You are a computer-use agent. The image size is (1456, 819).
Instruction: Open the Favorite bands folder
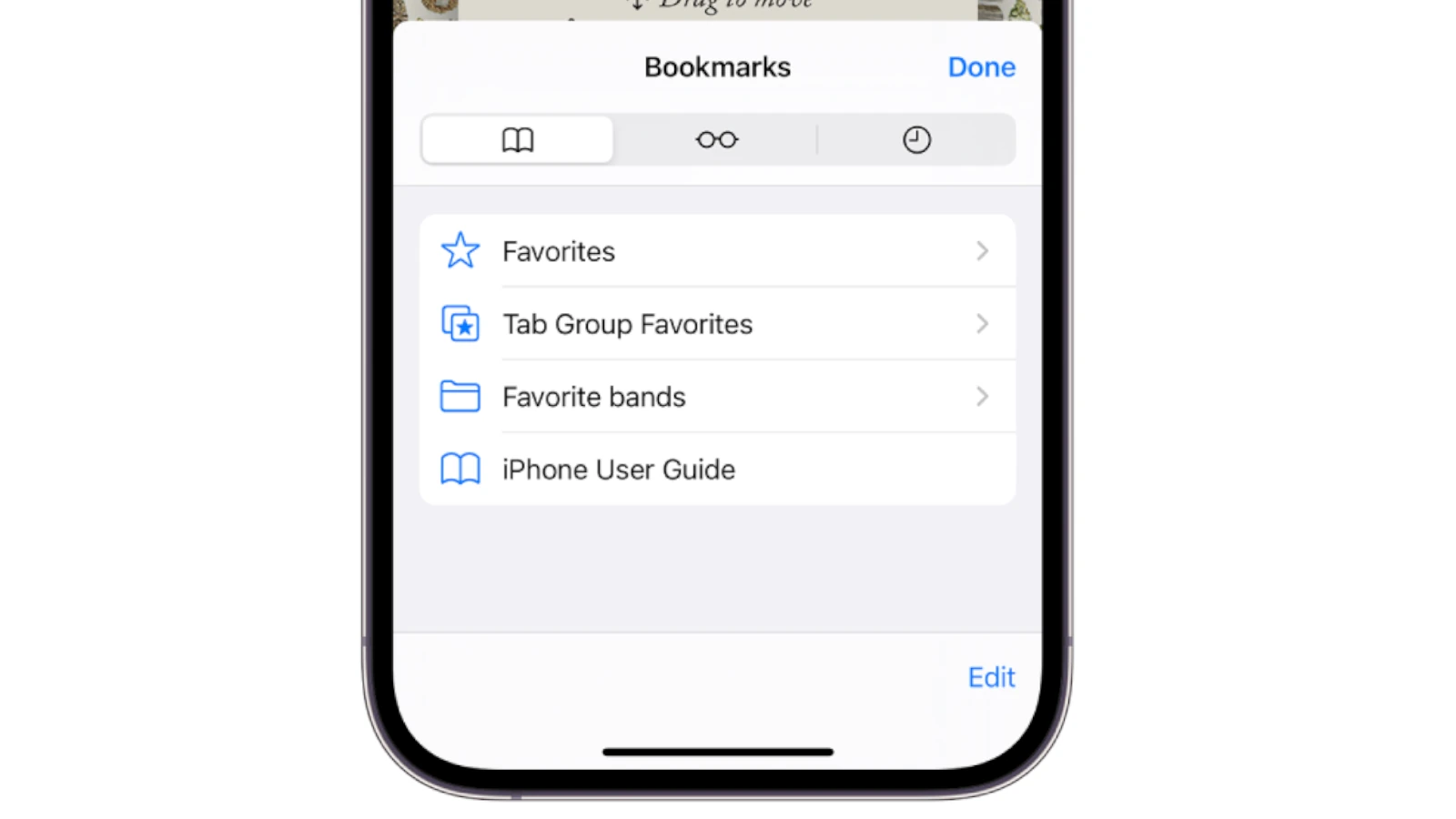point(716,397)
